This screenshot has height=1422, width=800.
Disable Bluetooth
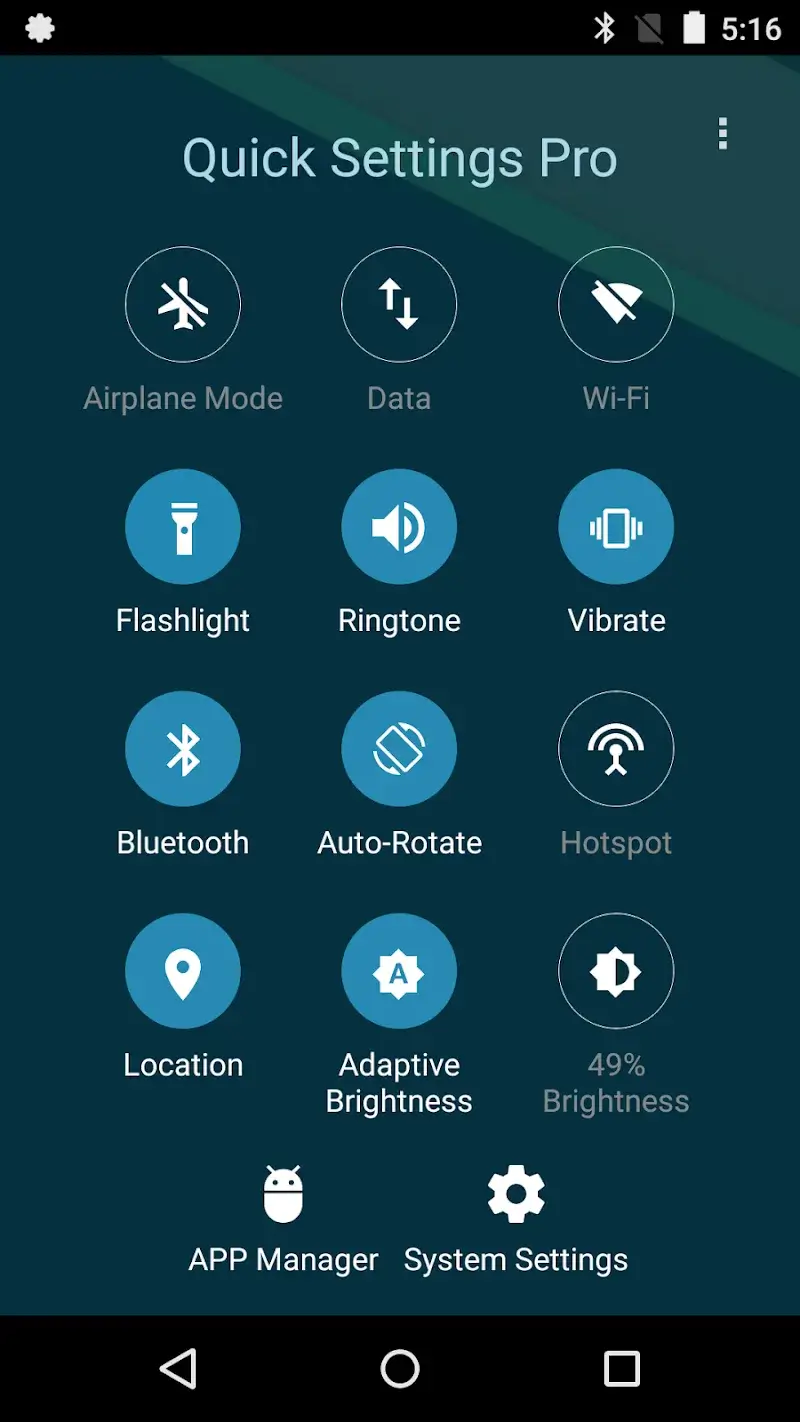[183, 748]
